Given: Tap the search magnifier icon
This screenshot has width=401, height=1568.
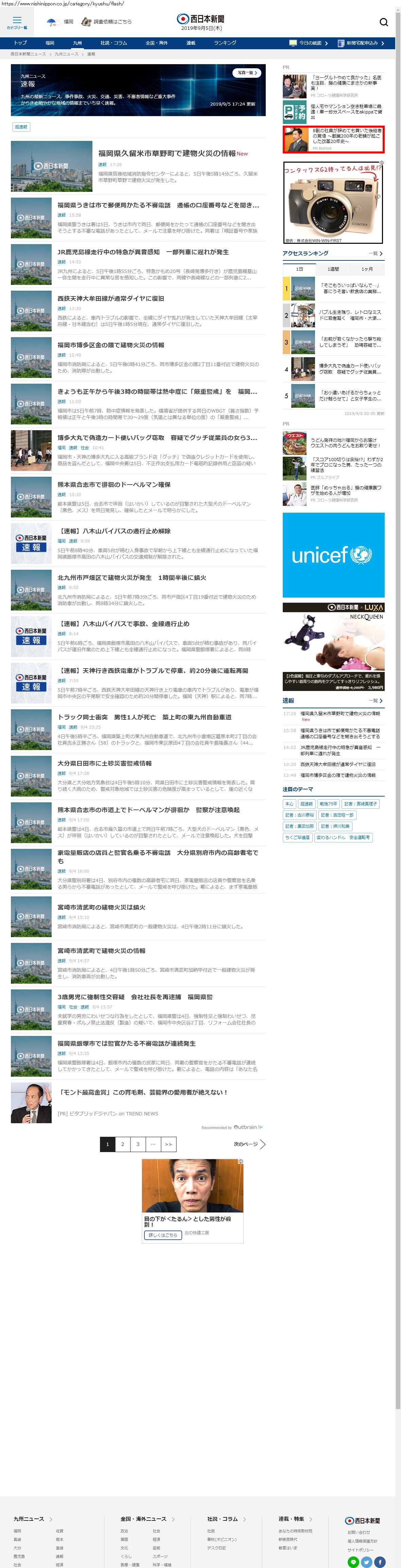Looking at the screenshot, I should tap(383, 22).
